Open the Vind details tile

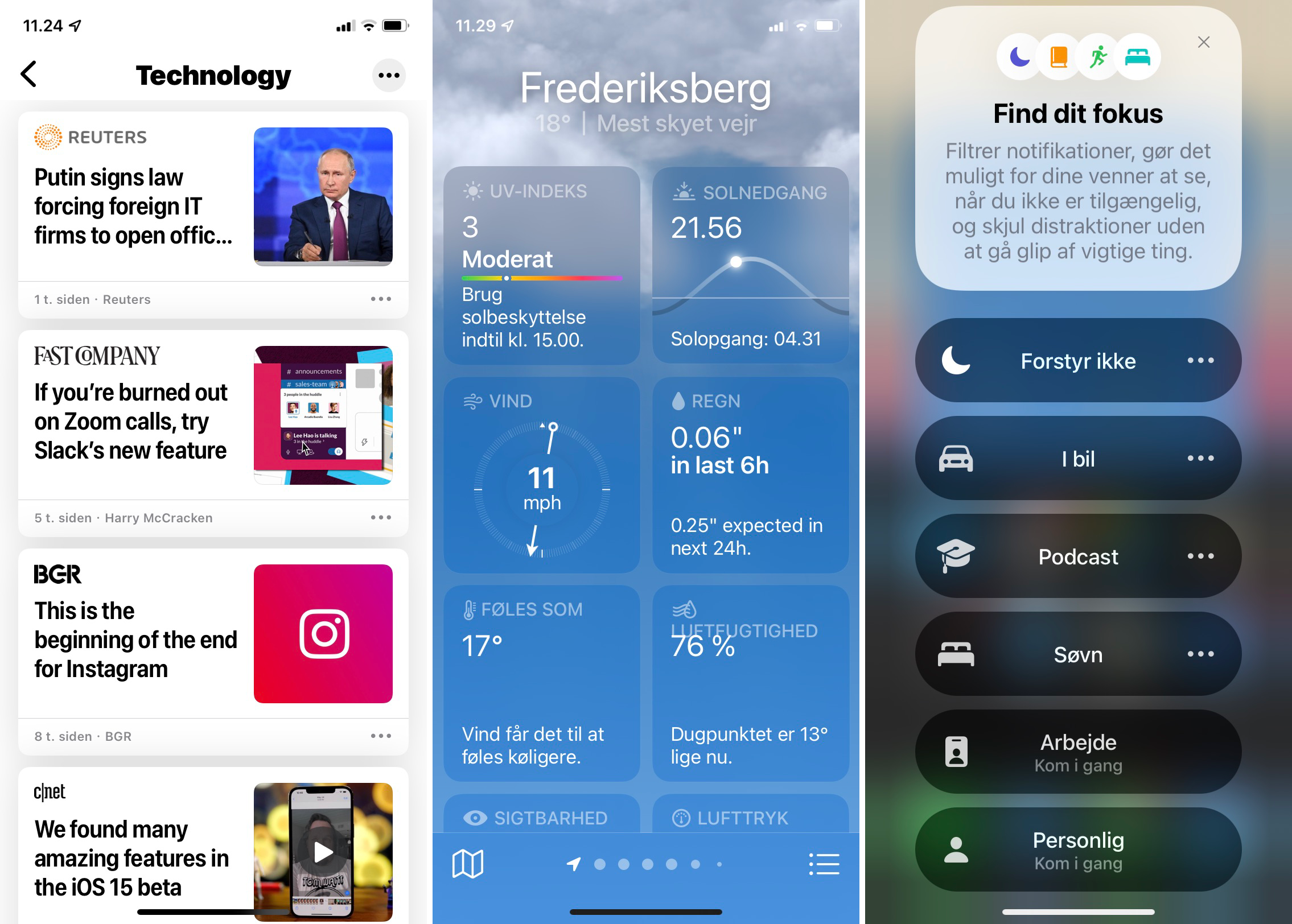[x=541, y=475]
